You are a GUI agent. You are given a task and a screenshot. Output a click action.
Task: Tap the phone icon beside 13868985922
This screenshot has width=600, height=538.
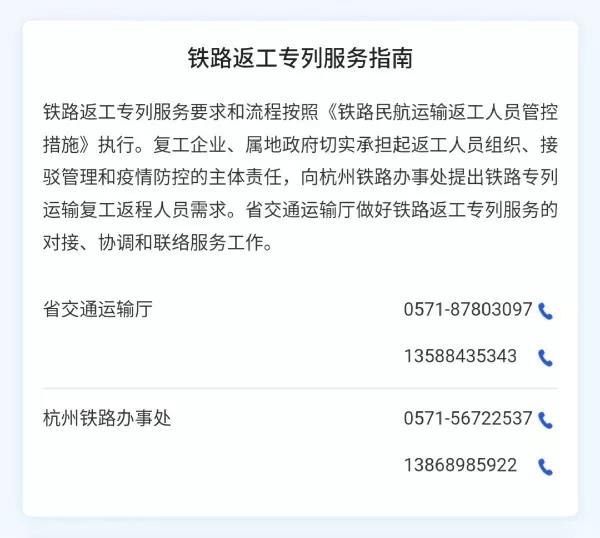[x=545, y=466]
